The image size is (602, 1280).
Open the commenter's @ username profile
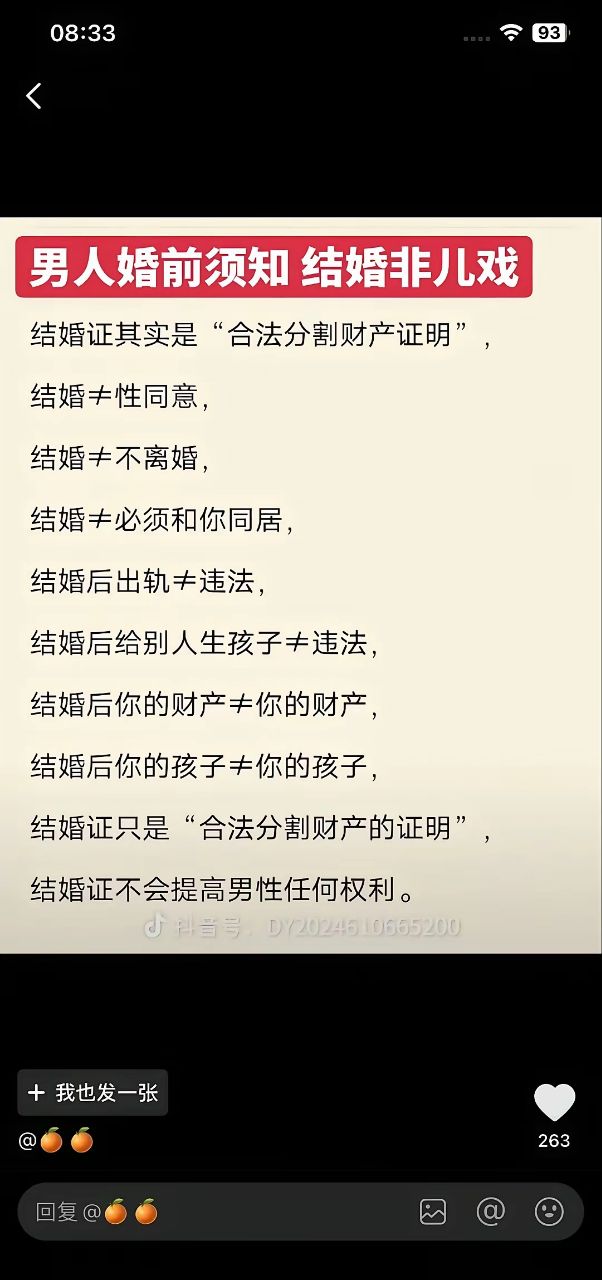[x=56, y=1140]
